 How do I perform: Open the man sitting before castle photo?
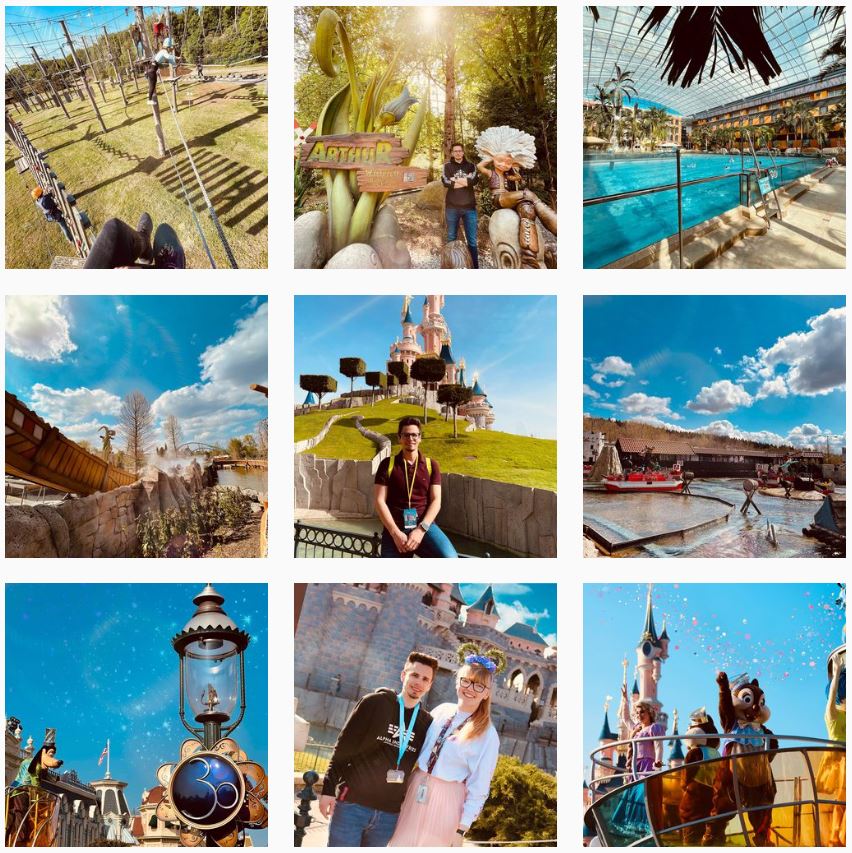425,426
